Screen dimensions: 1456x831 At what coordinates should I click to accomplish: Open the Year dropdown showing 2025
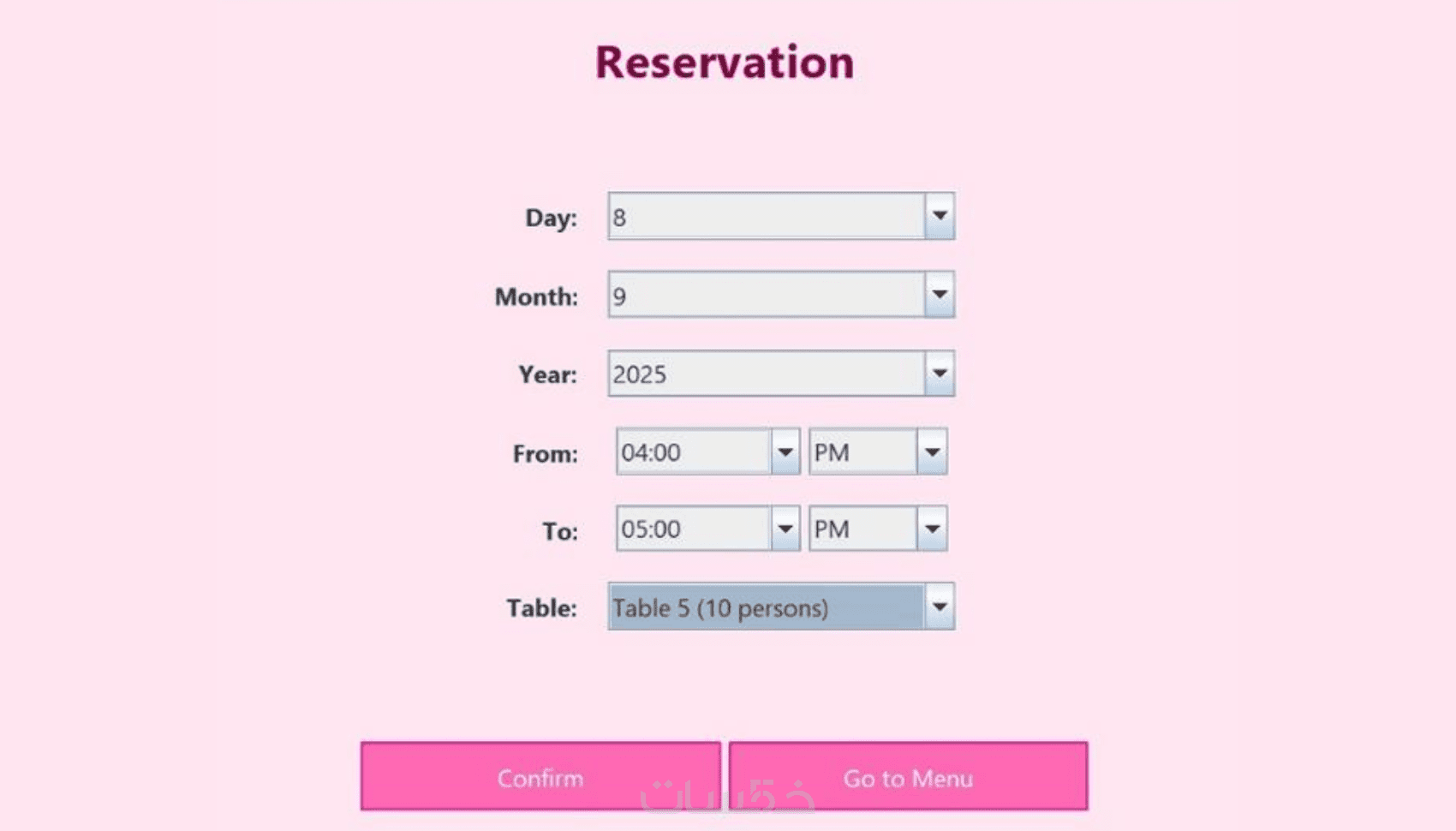click(939, 374)
